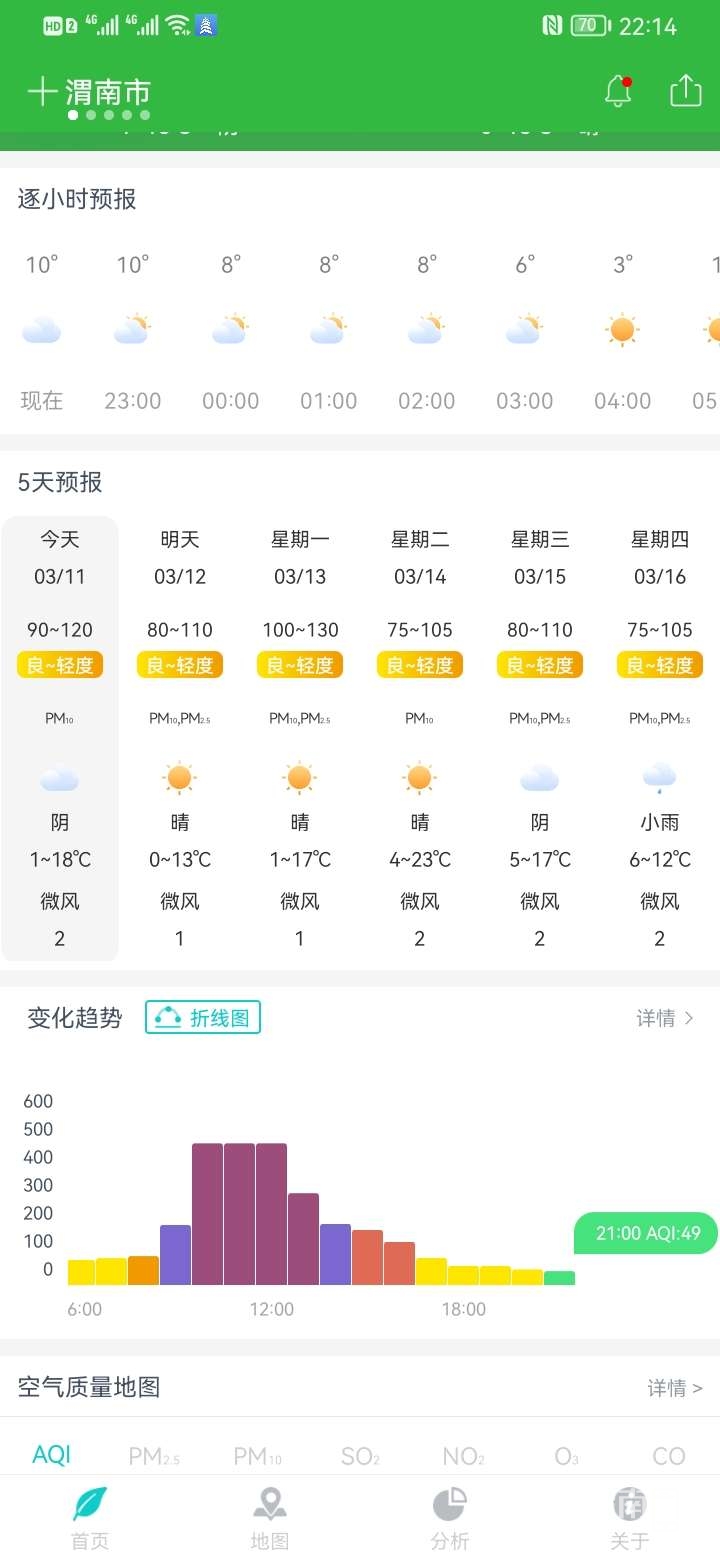Share the air quality report
This screenshot has height=1560, width=720.
coord(686,91)
